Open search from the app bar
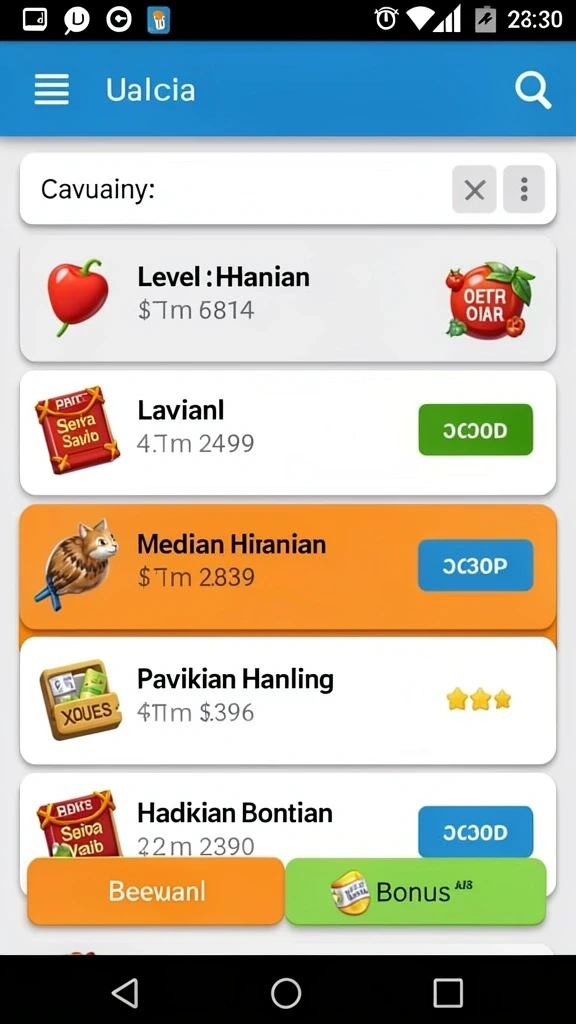The height and width of the screenshot is (1024, 576). [533, 89]
